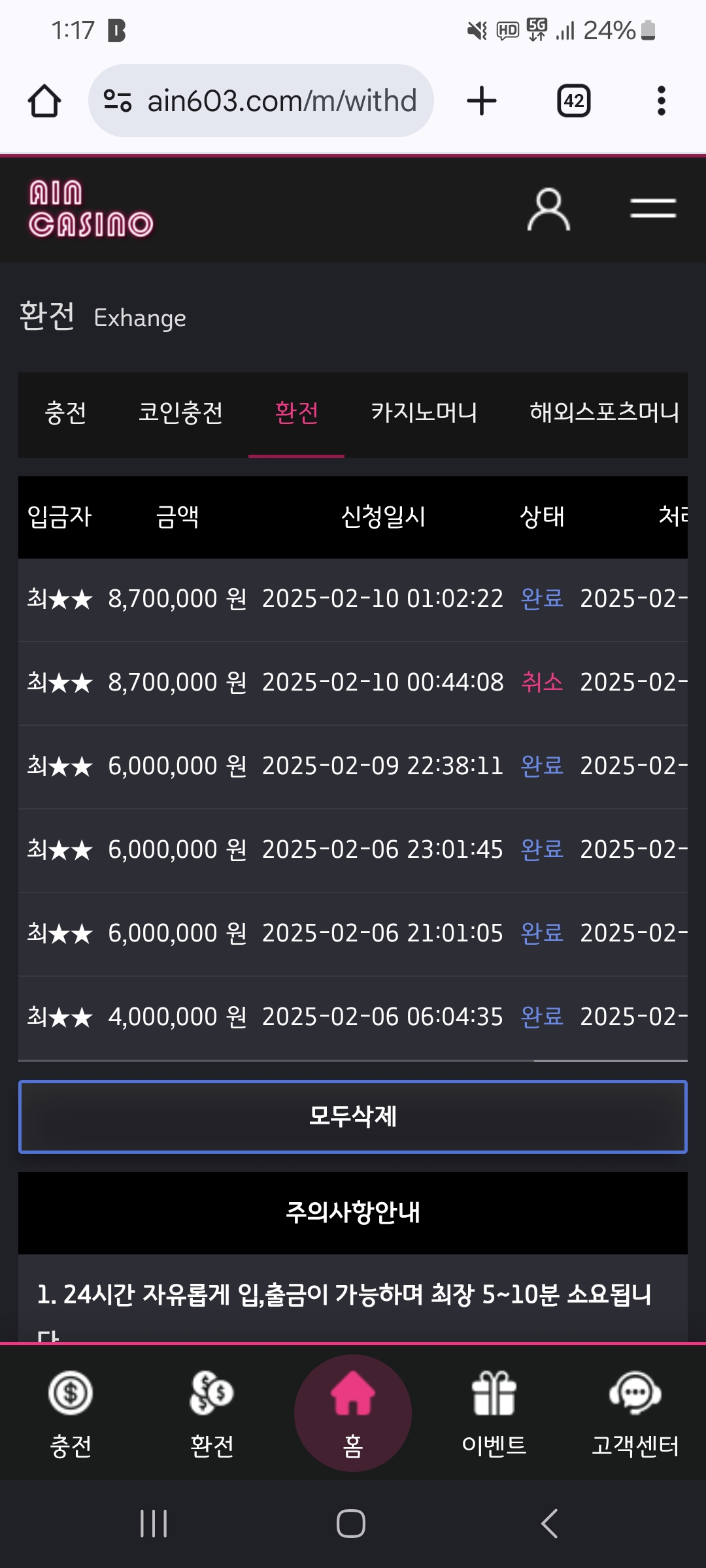Open the browser tab switcher
The height and width of the screenshot is (1568, 706).
point(574,101)
